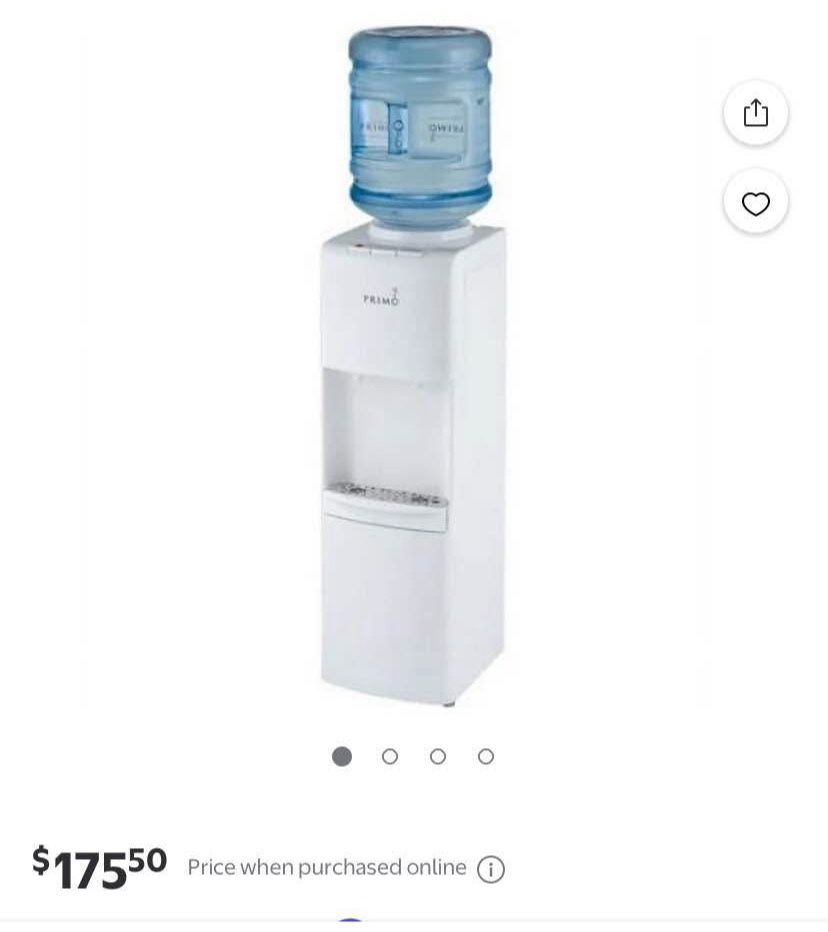Viewport: 828px width, 932px height.
Task: Select the first filled carousel dot
Action: point(342,756)
